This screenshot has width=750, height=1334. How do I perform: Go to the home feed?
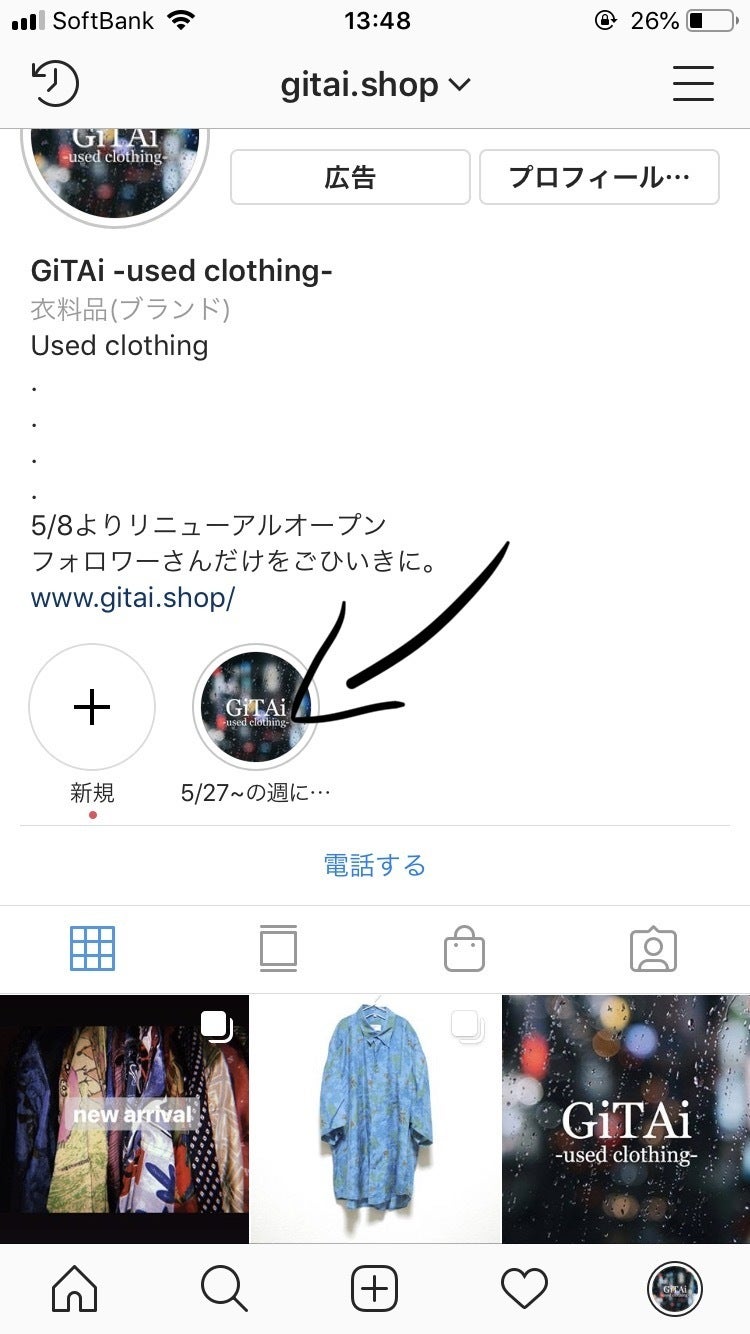[x=75, y=1288]
